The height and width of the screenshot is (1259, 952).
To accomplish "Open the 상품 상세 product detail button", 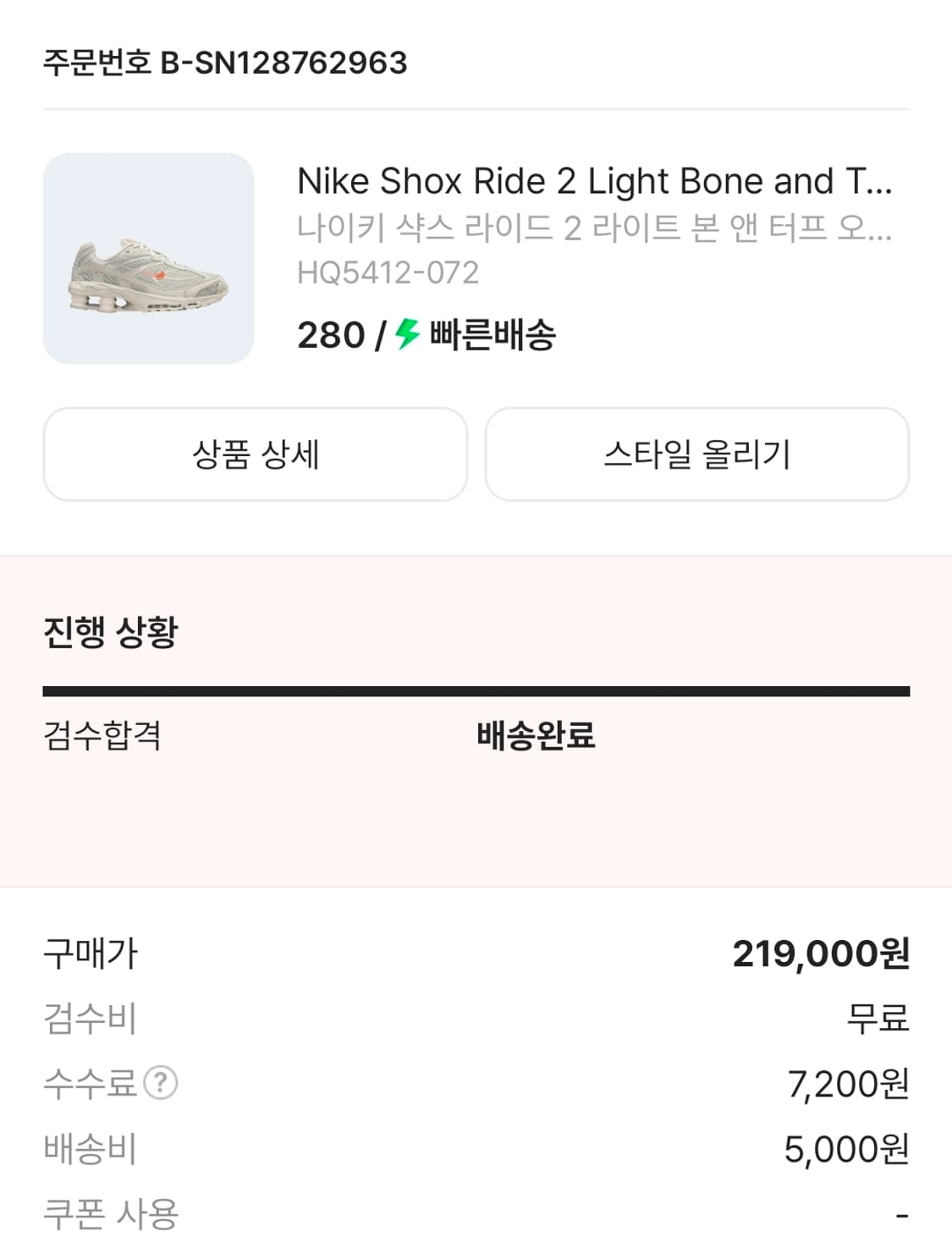I will 255,454.
